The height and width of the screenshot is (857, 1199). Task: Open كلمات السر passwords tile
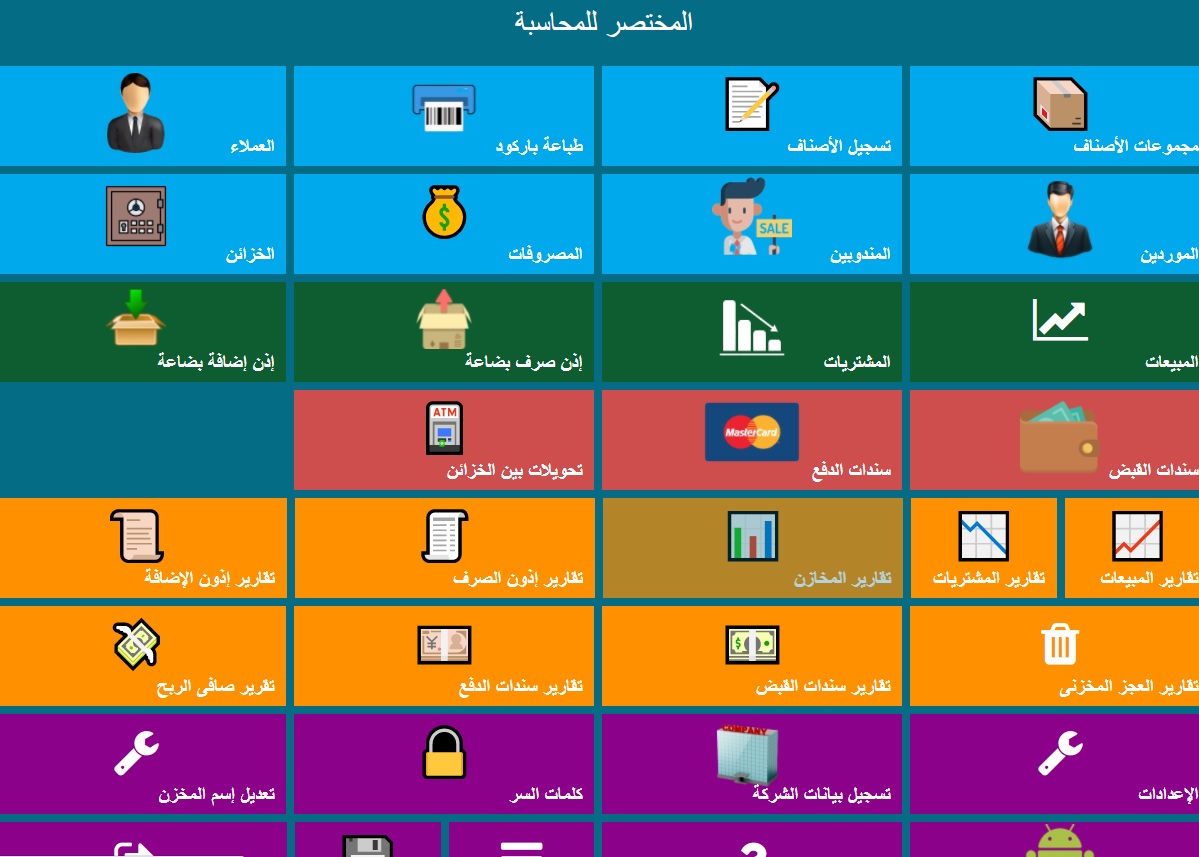click(443, 764)
